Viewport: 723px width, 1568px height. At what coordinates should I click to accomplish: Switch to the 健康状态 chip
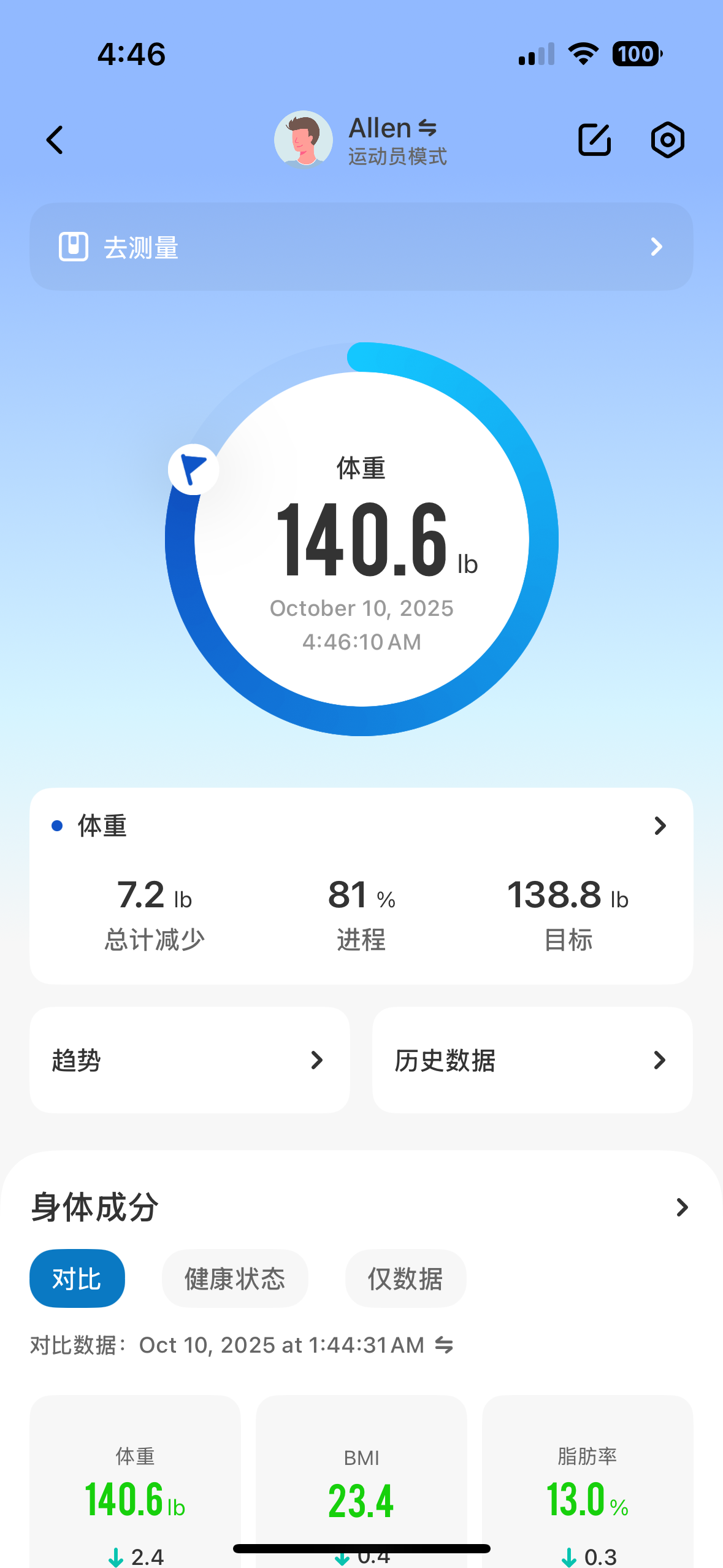pos(235,1278)
